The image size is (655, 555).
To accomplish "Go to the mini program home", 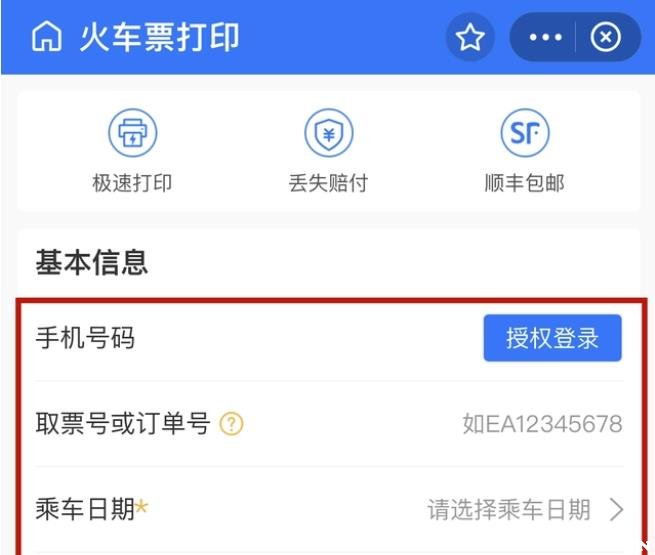I will (x=46, y=38).
